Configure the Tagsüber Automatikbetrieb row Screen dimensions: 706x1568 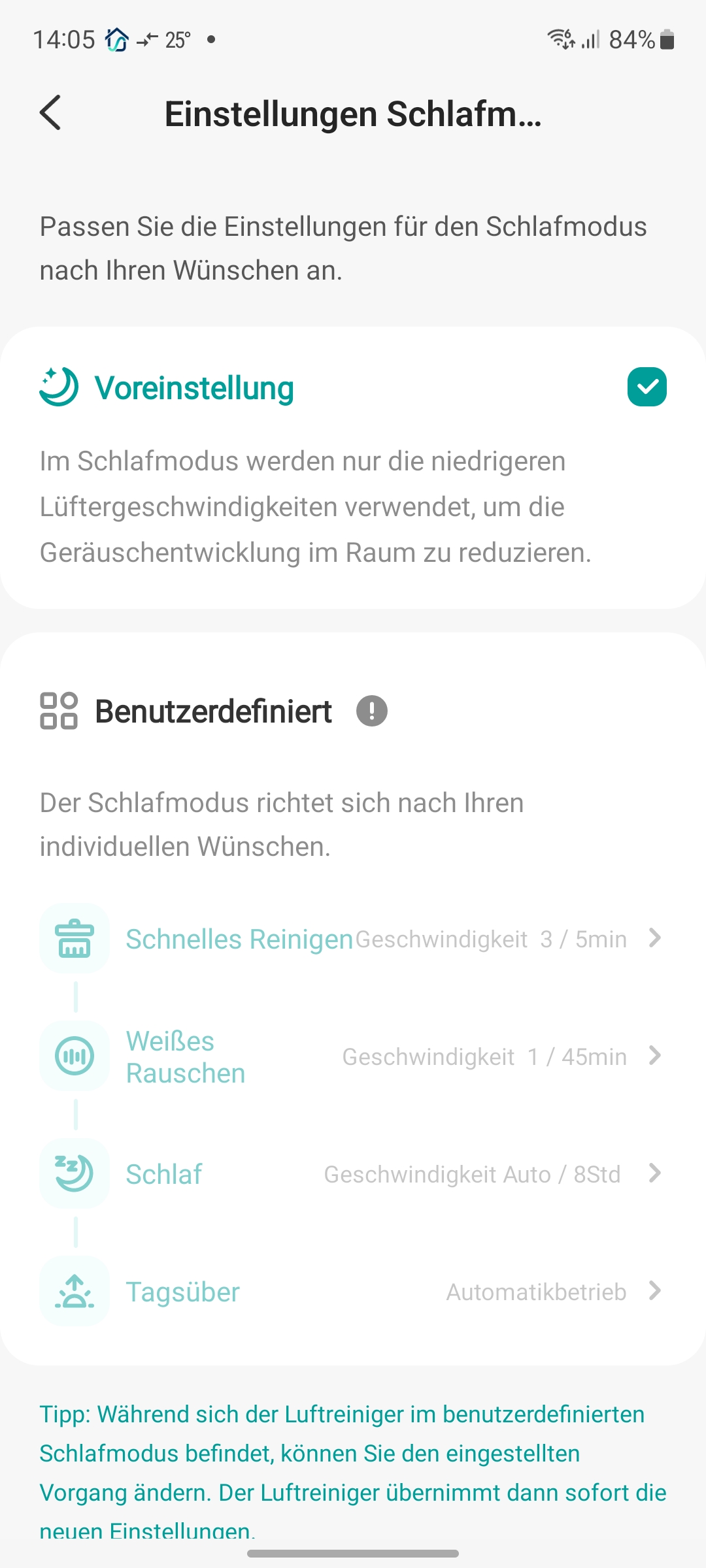click(353, 1292)
